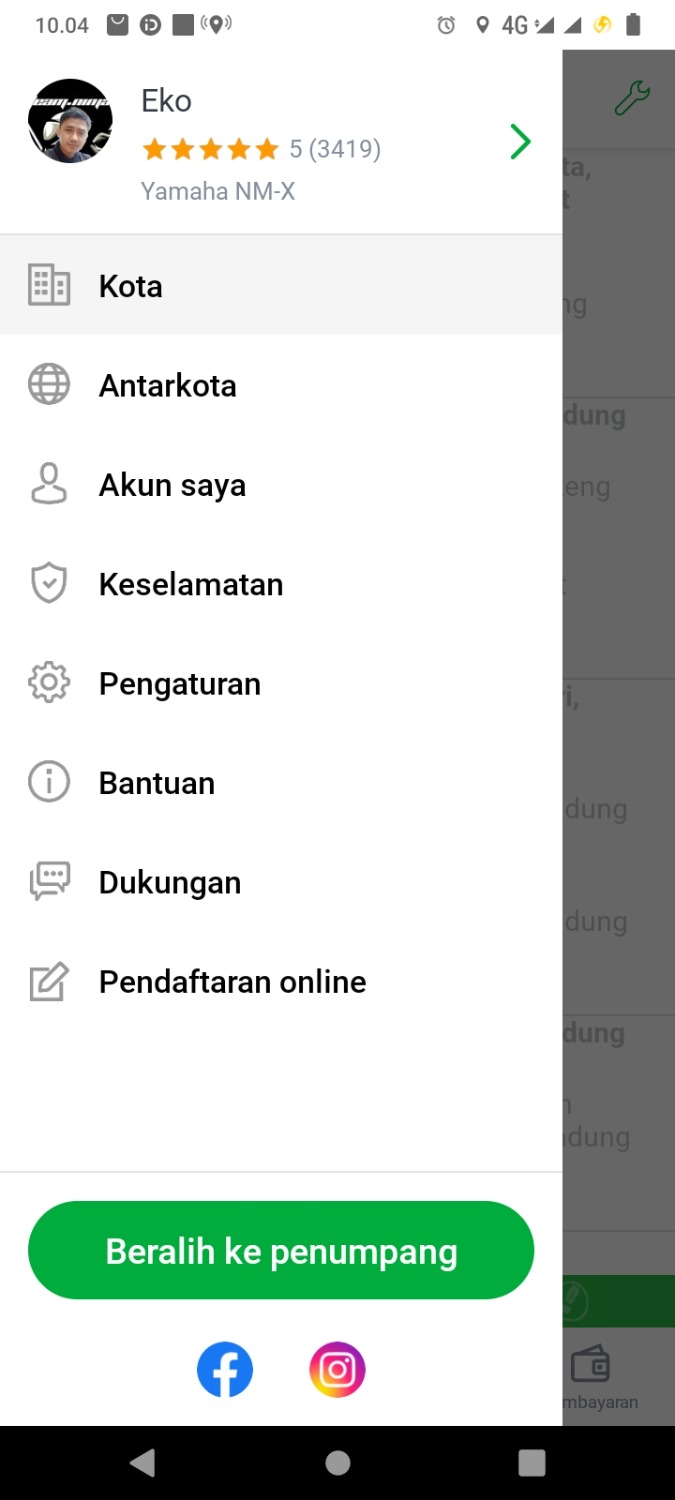675x1500 pixels.
Task: Contact Dukungan support
Action: (169, 883)
